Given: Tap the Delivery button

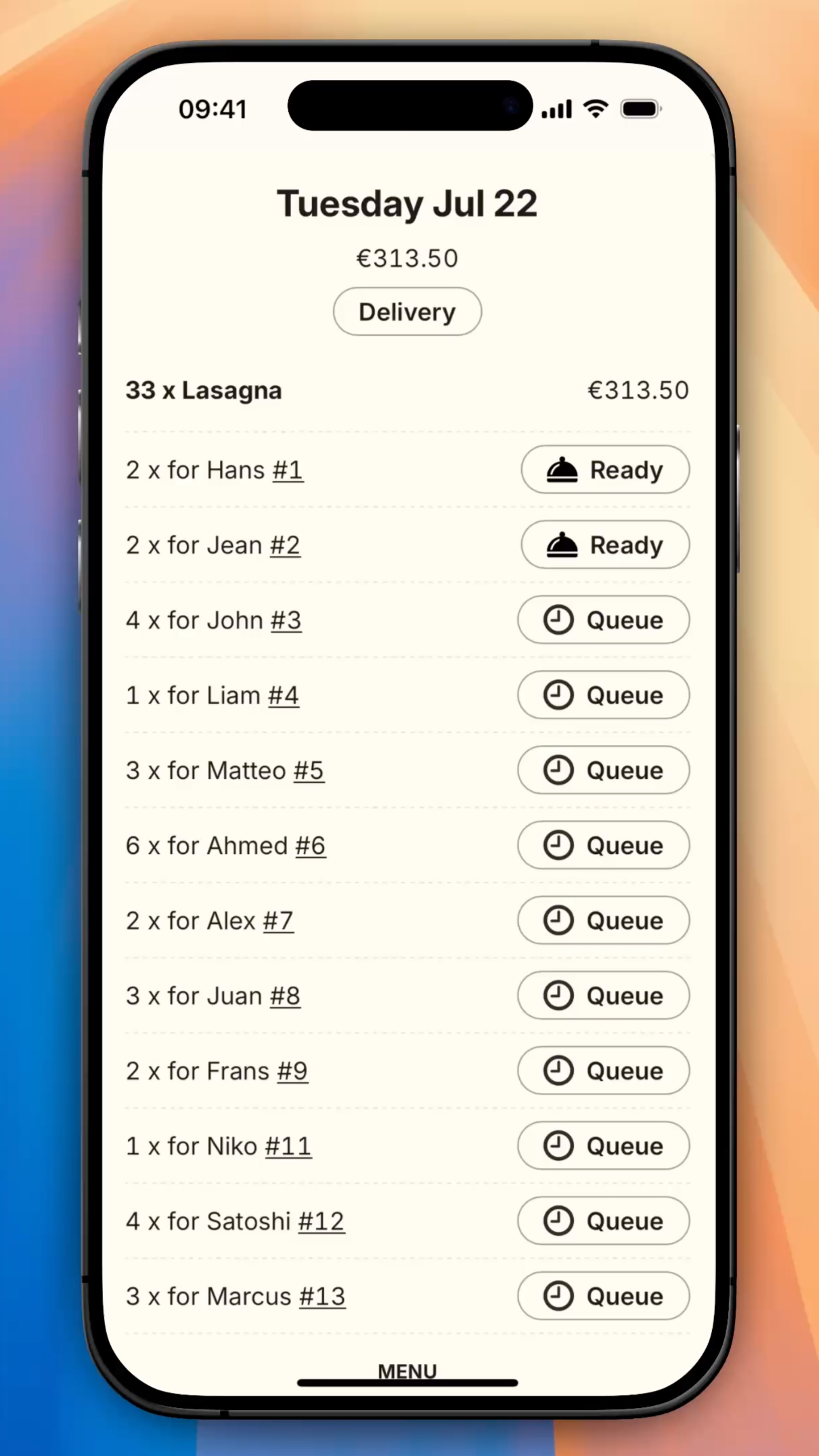Looking at the screenshot, I should 407,312.
